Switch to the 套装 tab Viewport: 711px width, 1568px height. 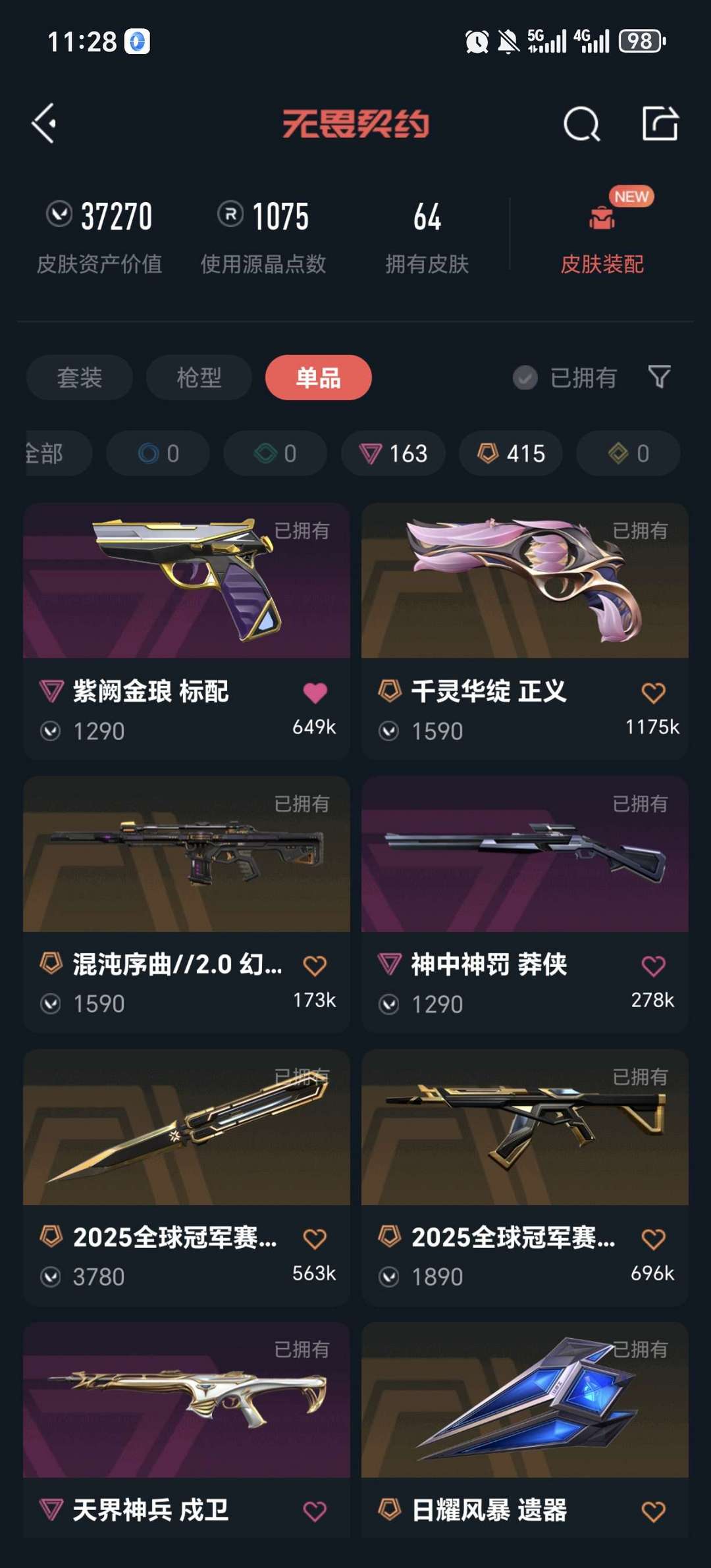[78, 377]
